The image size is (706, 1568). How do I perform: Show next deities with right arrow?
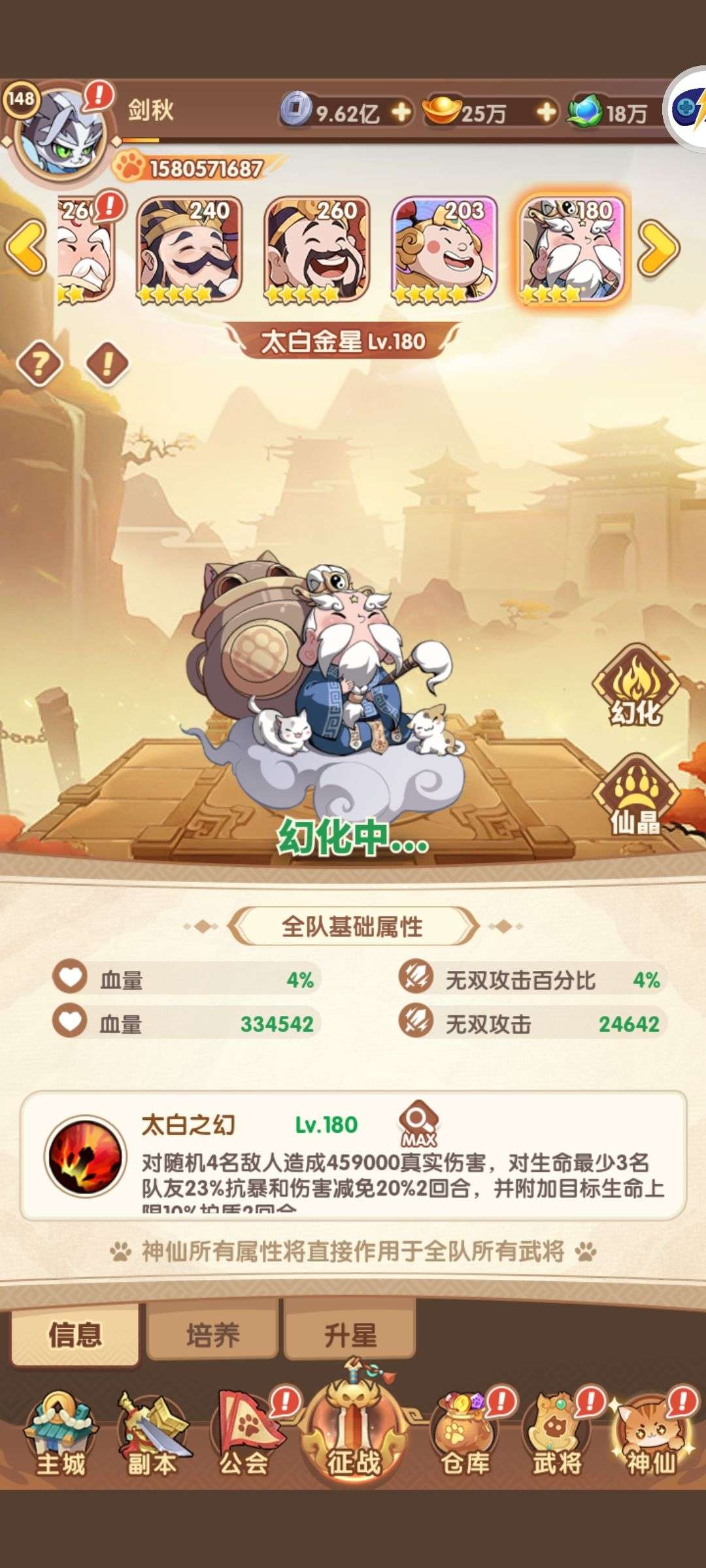coord(658,247)
